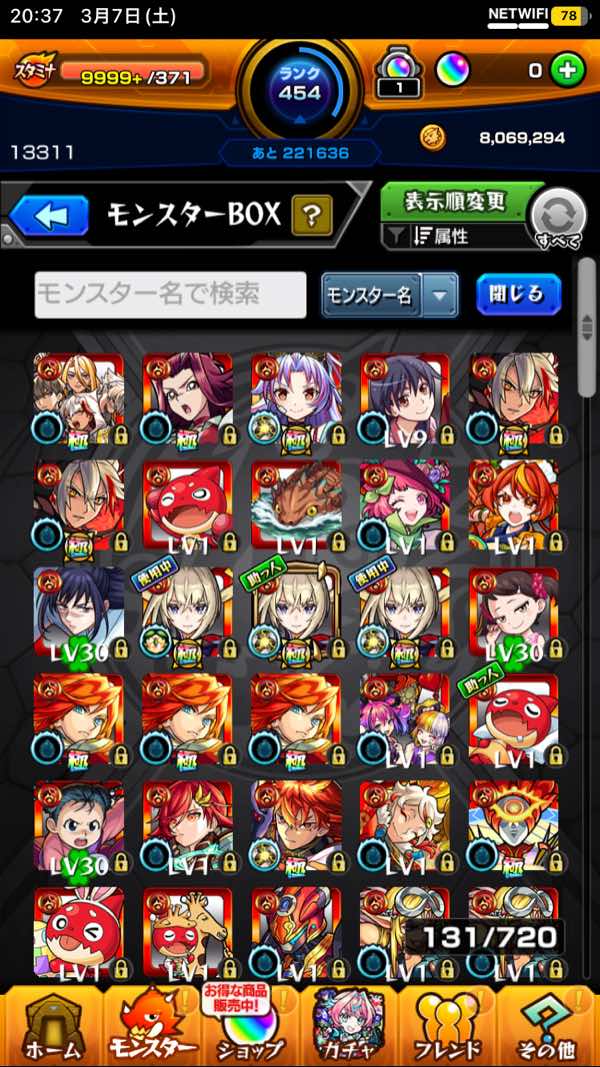Switch to the フレンド tab
This screenshot has height=1067, width=600.
[448, 1028]
